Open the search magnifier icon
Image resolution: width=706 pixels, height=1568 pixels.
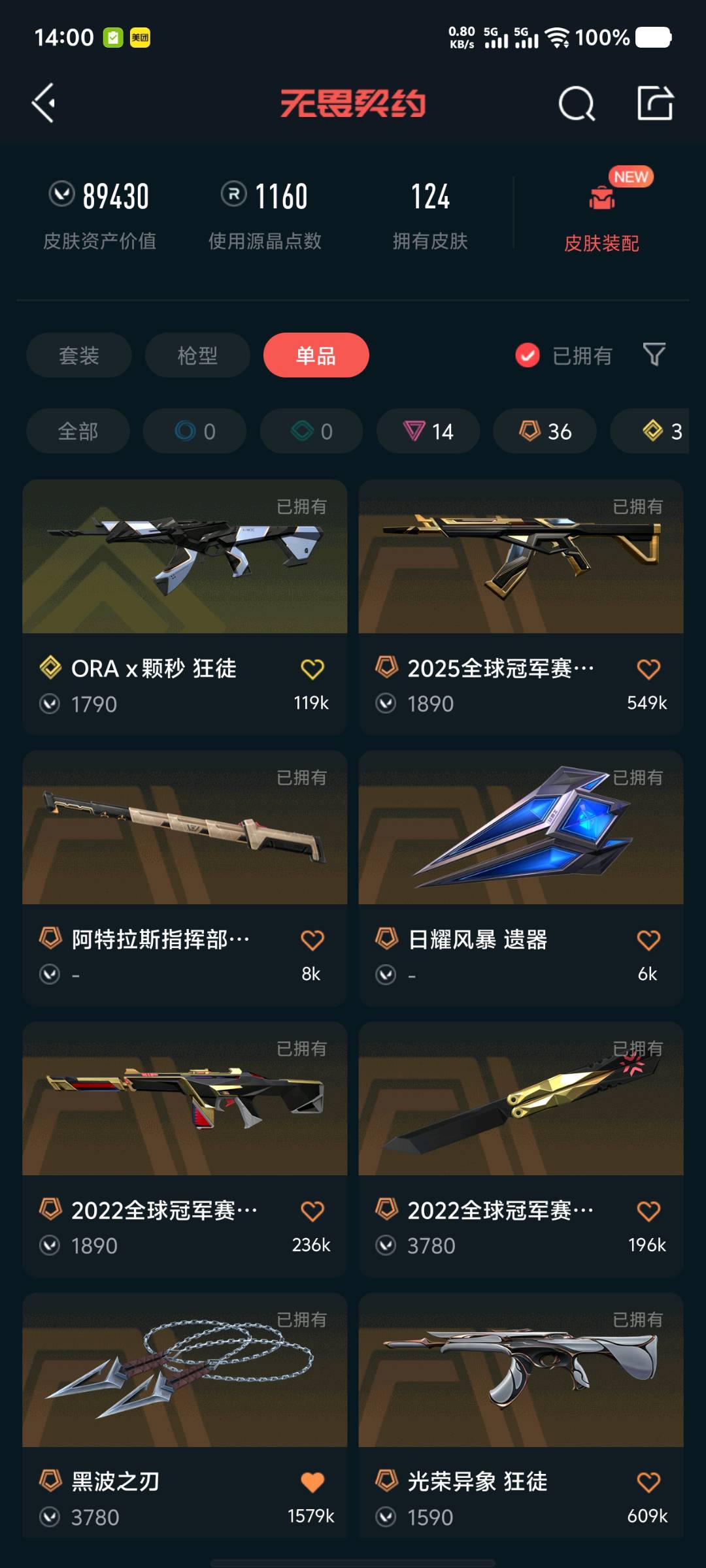tap(577, 103)
